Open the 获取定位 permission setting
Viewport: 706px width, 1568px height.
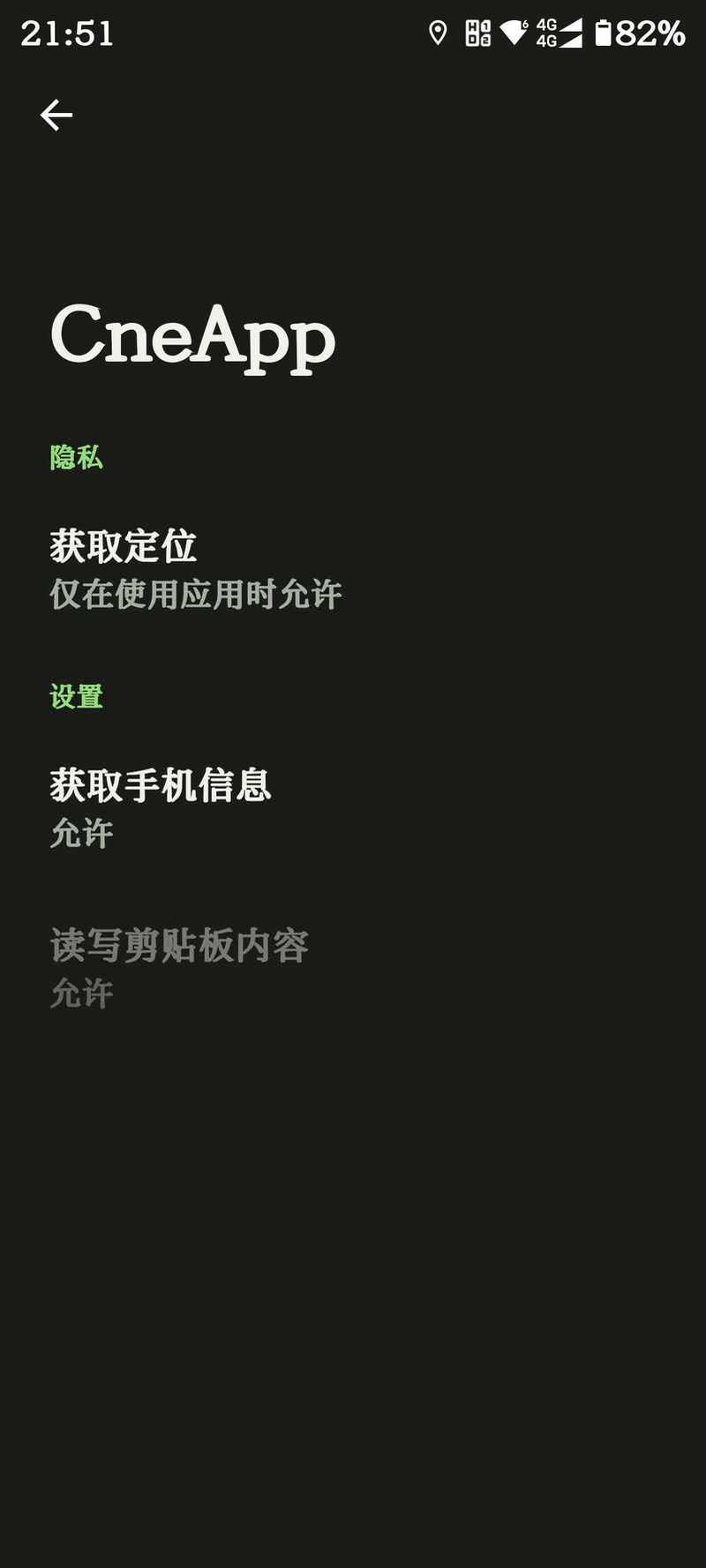(x=353, y=569)
